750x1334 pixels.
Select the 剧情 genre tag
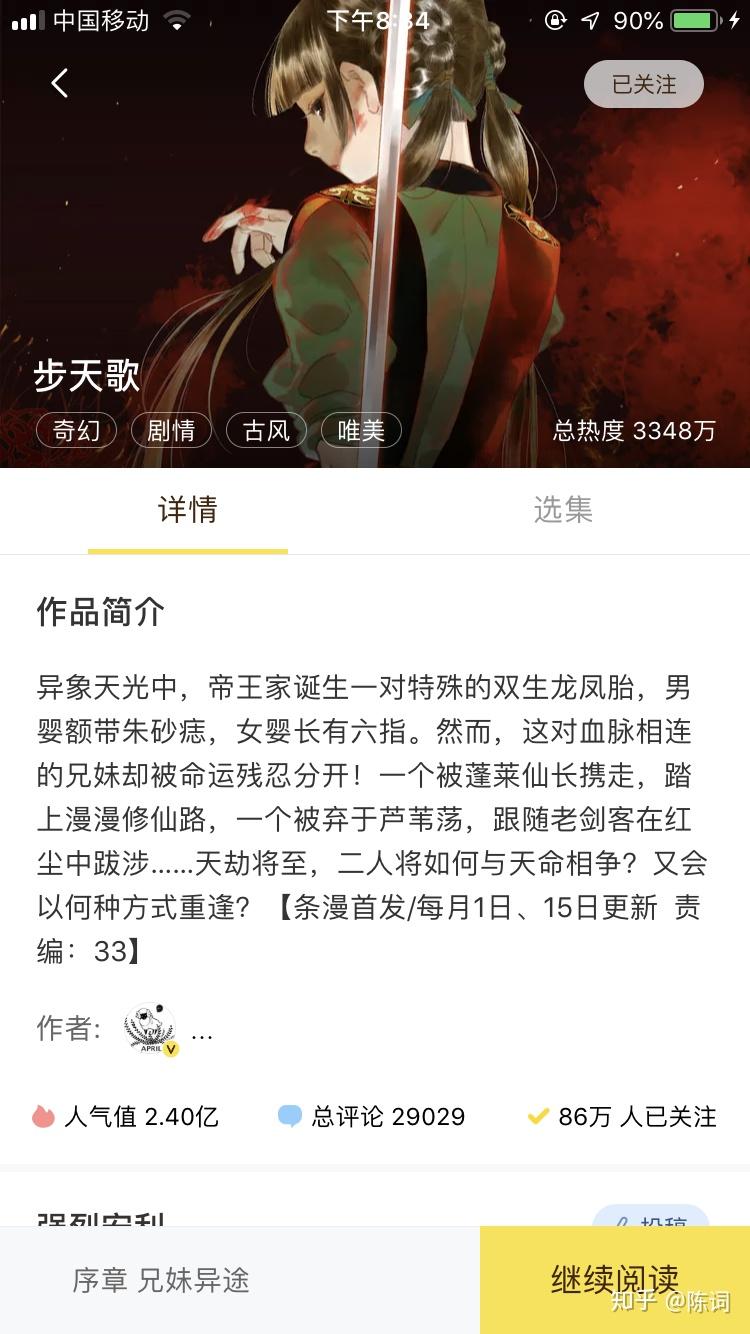171,431
